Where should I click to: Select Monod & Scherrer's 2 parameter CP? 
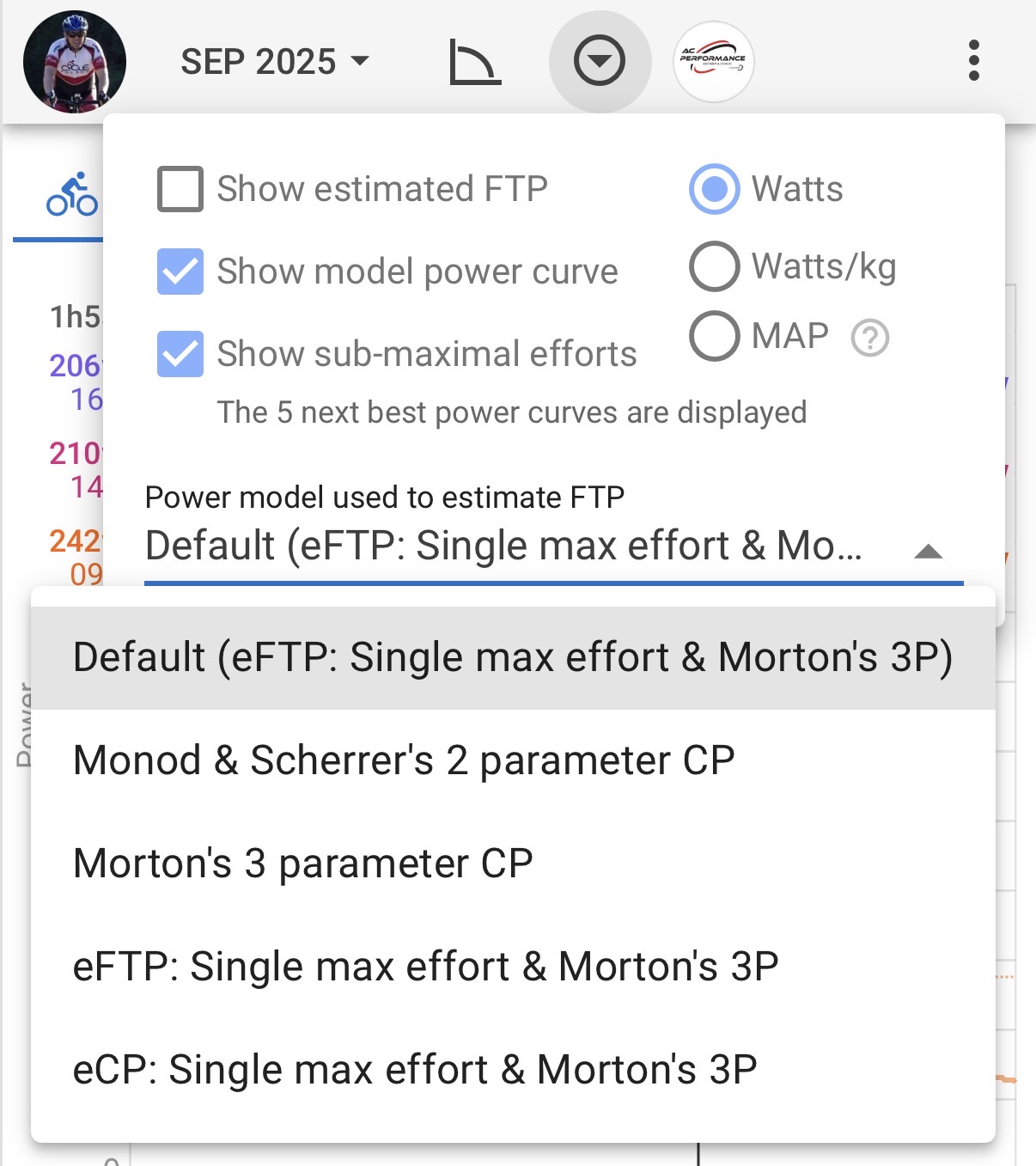click(404, 760)
